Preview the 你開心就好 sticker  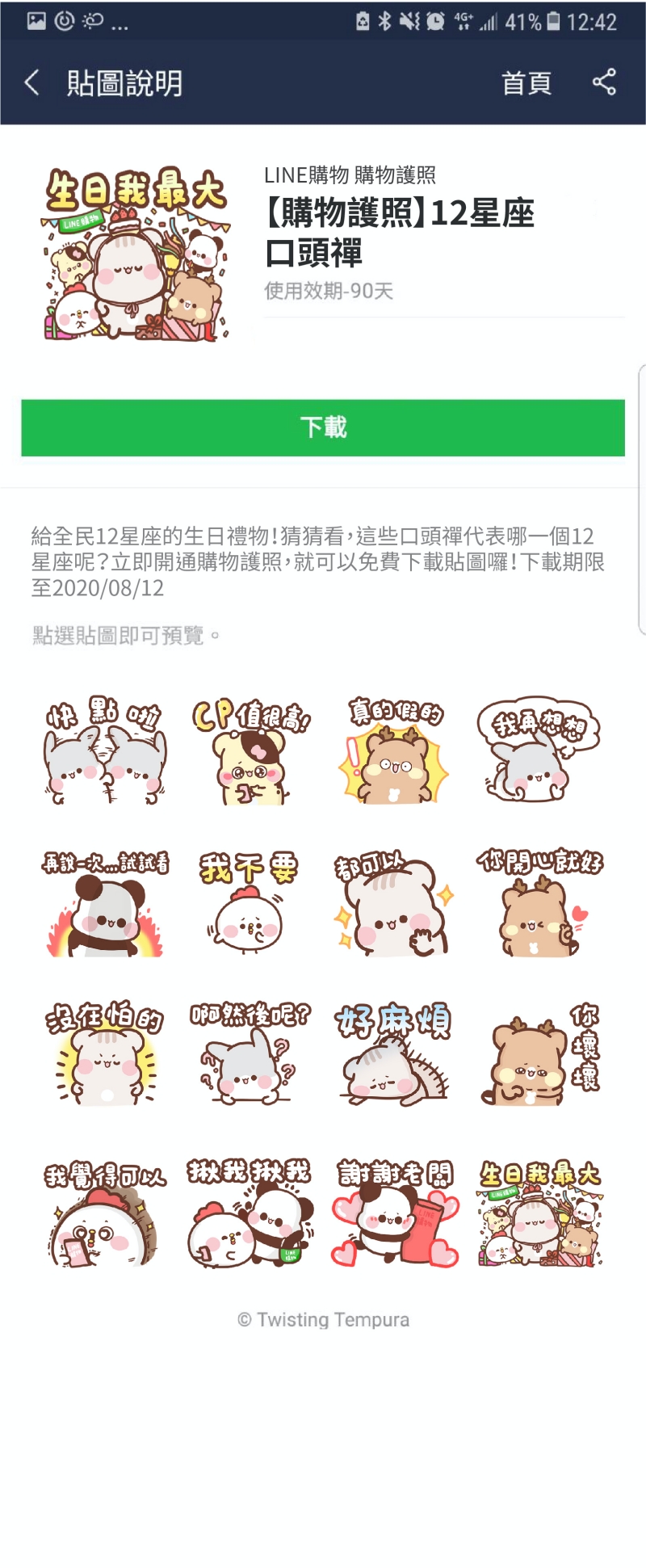[539, 903]
